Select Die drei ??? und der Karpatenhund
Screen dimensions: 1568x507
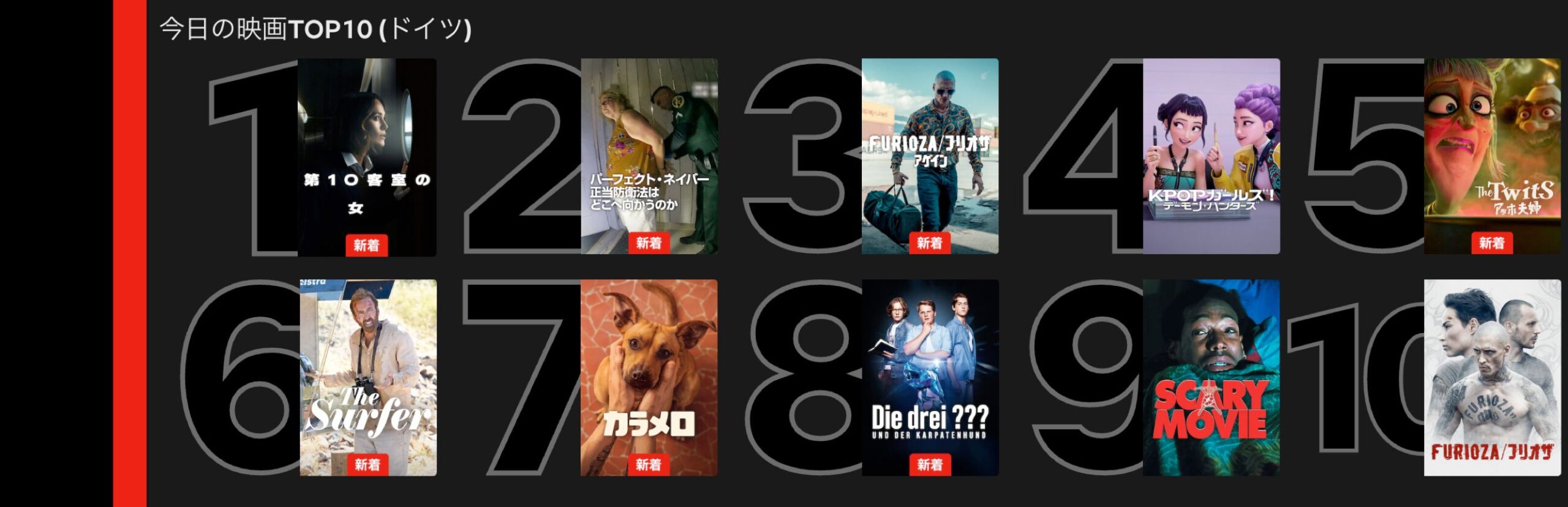coord(930,377)
